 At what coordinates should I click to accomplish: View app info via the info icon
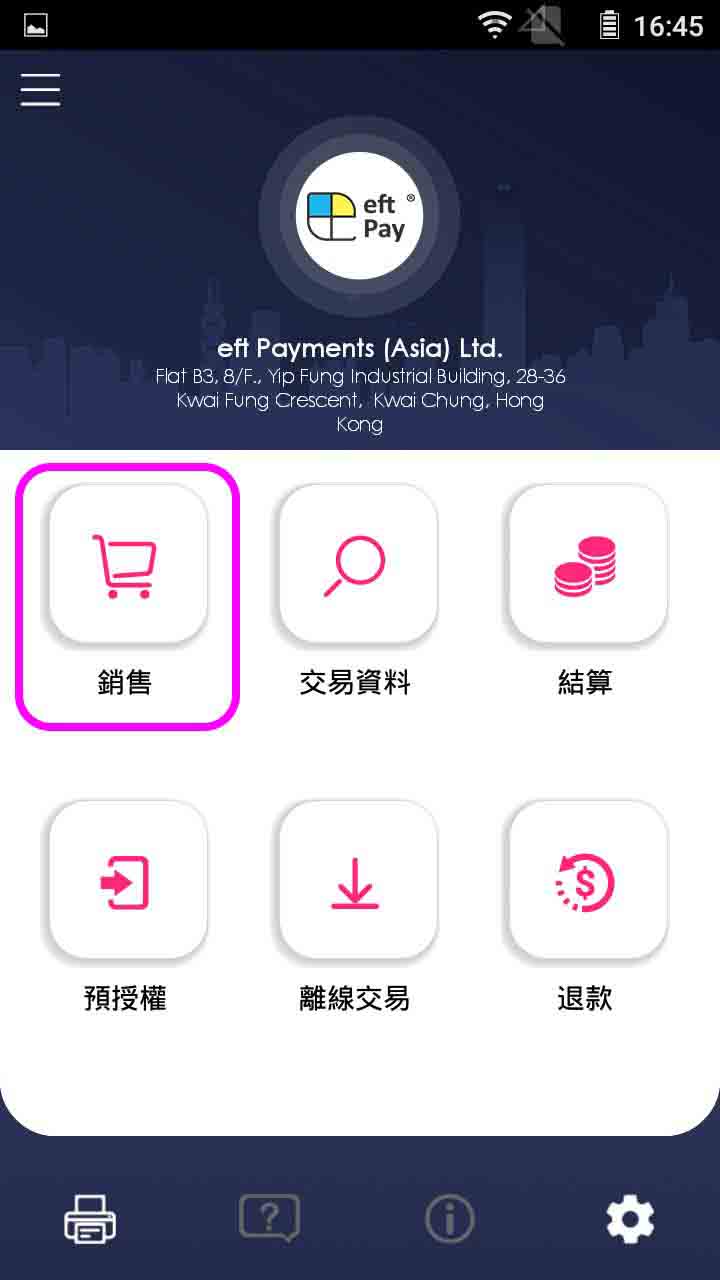coord(449,1219)
